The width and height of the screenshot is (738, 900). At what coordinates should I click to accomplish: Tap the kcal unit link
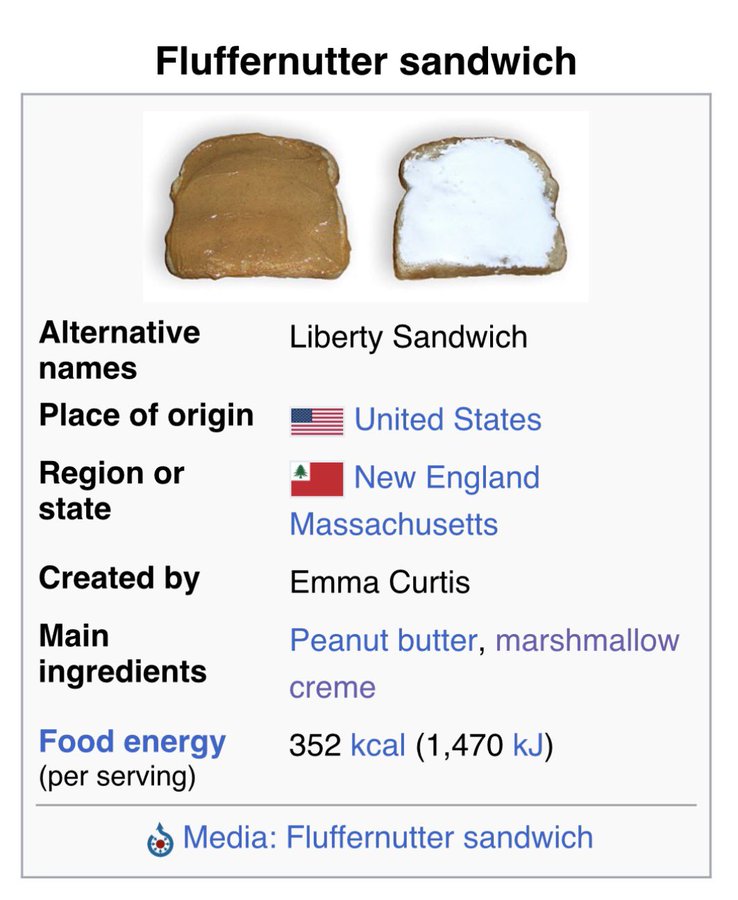point(378,745)
